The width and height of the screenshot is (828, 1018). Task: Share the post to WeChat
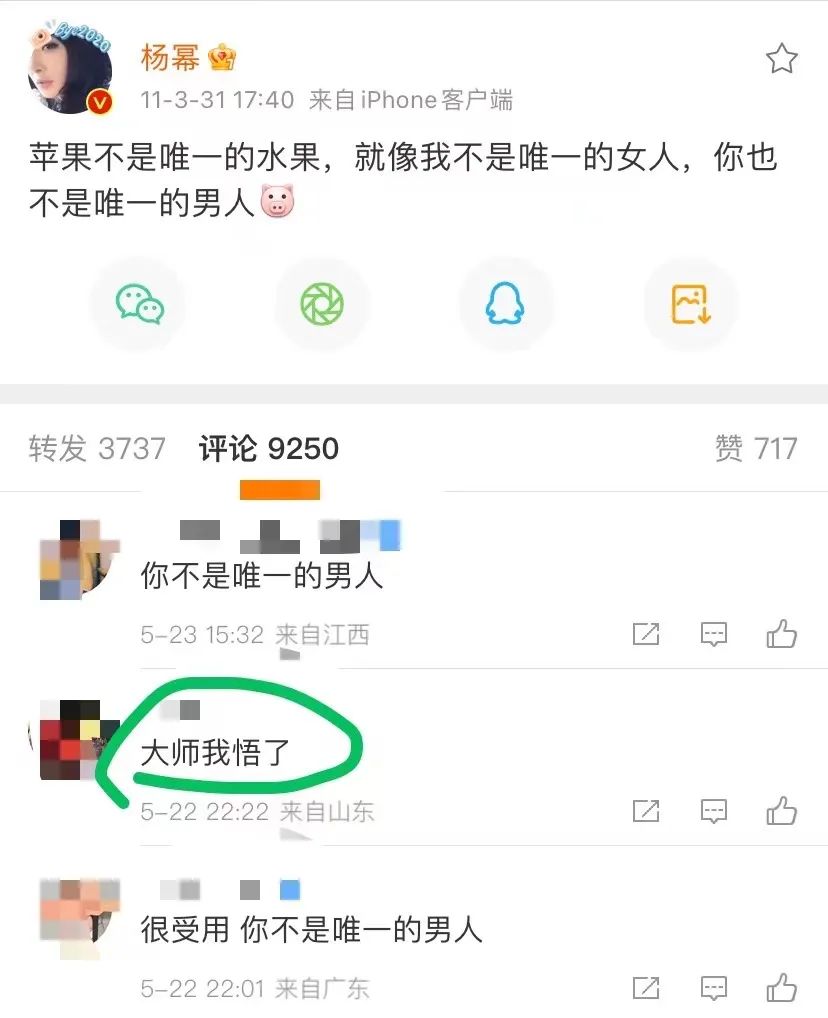[139, 303]
